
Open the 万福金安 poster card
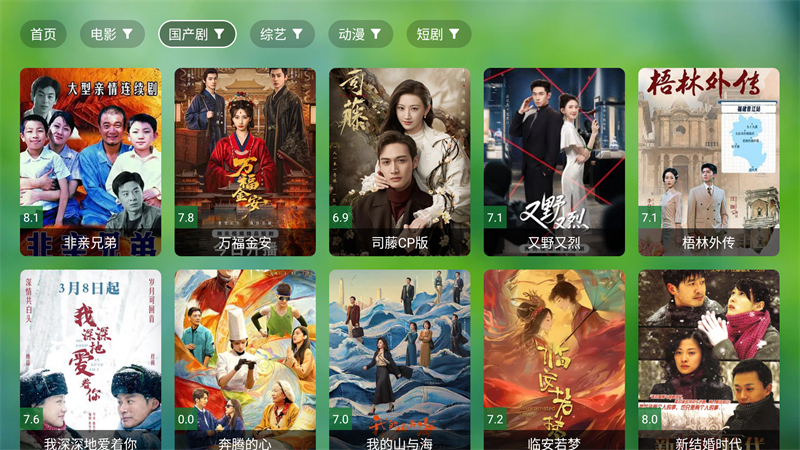(245, 160)
